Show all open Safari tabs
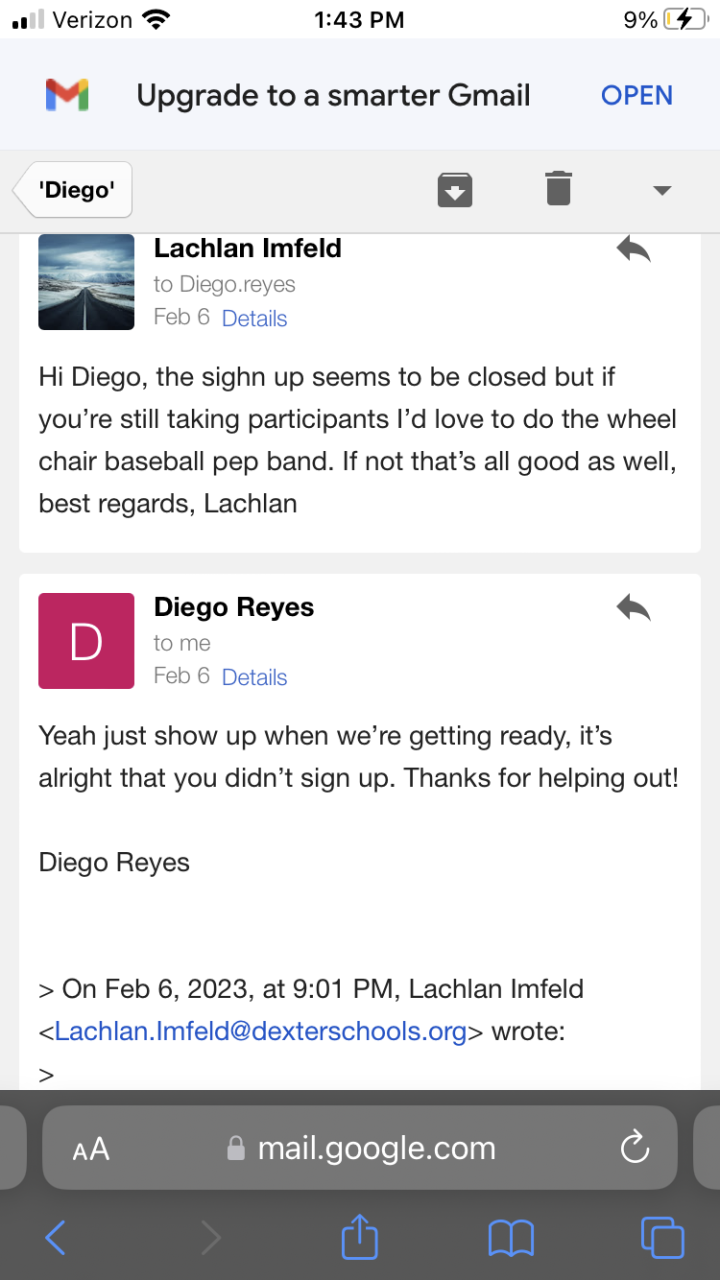720x1280 pixels. pyautogui.click(x=662, y=1239)
